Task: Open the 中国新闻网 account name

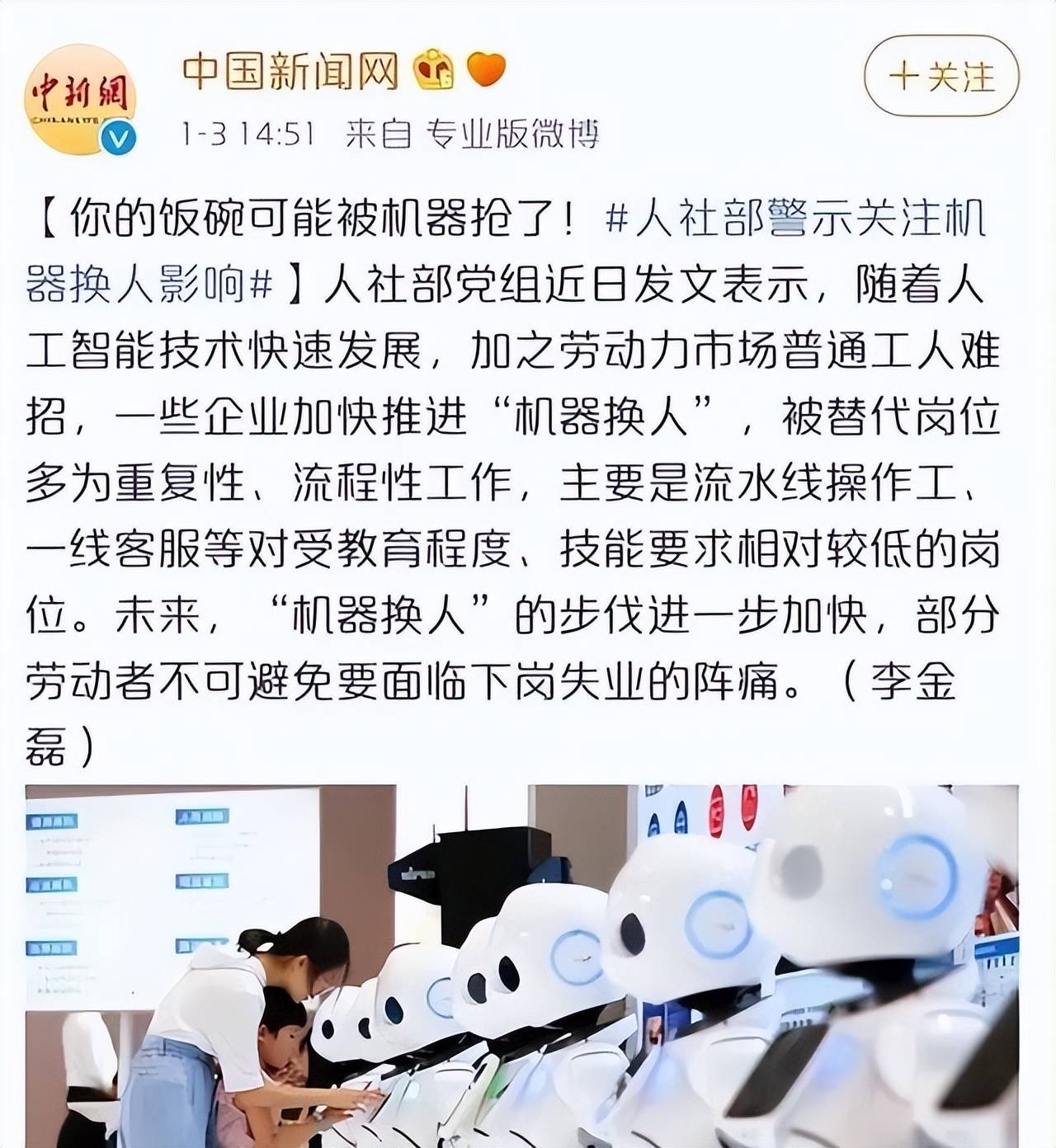Action: 290,71
